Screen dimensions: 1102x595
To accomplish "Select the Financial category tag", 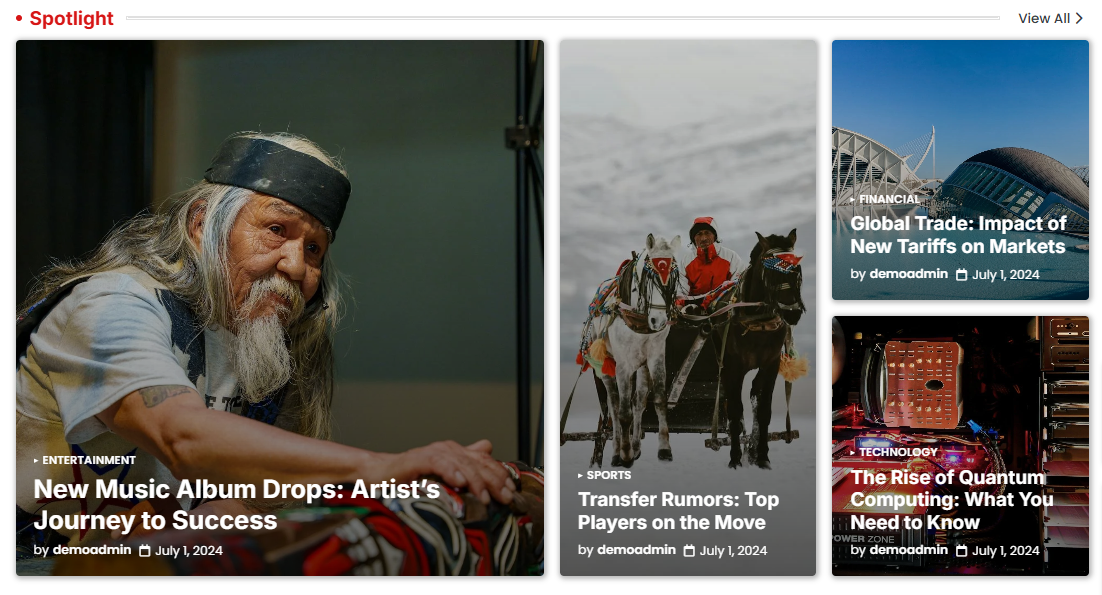I will [888, 200].
